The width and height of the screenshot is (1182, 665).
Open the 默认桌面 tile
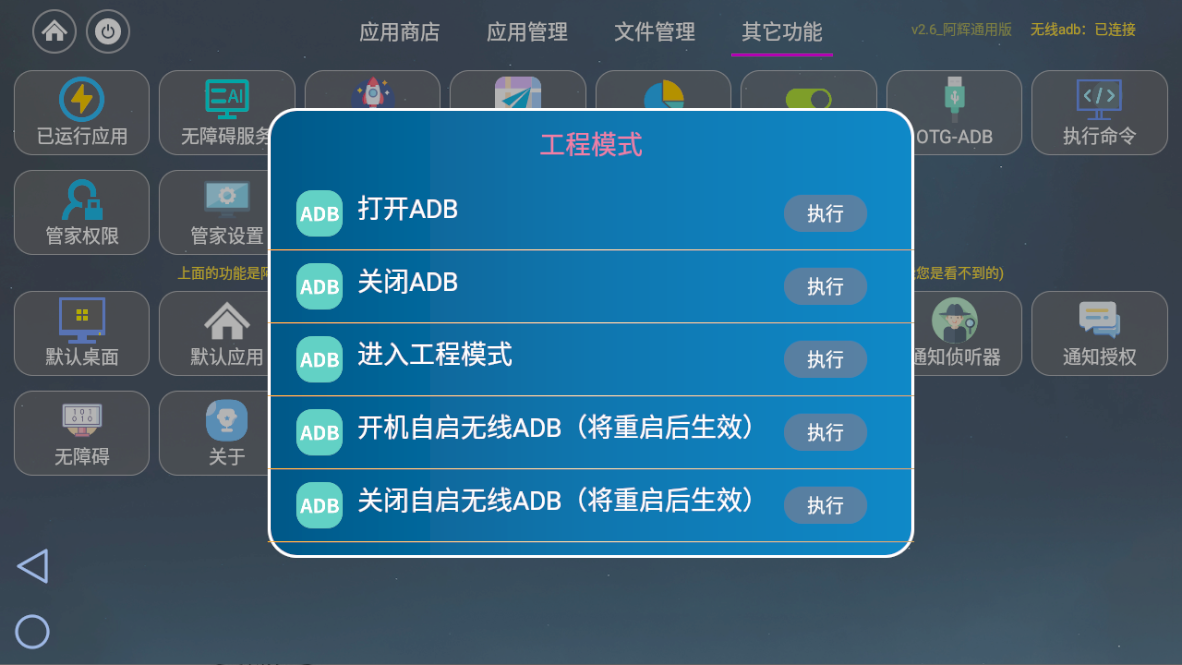tap(82, 333)
